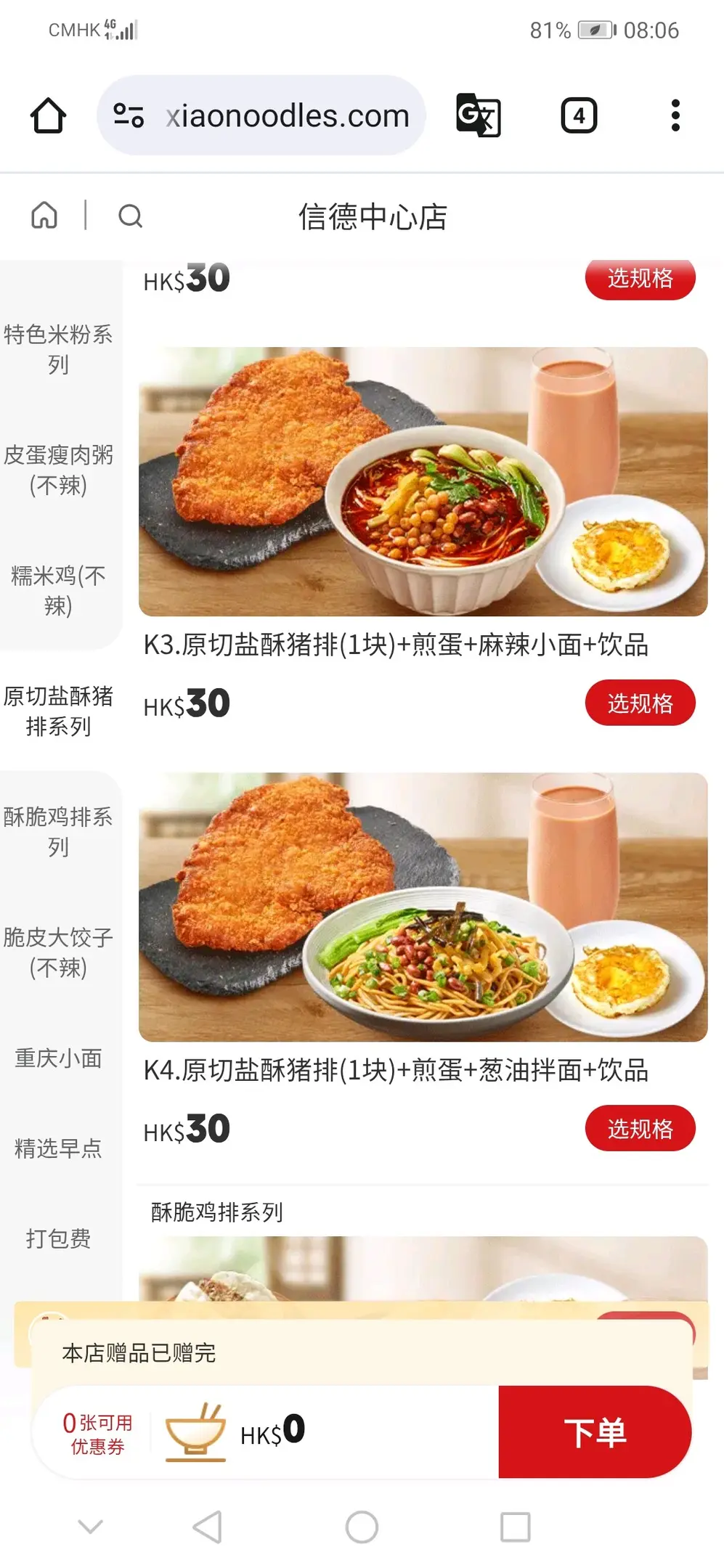This screenshot has height=1568, width=724.
Task: Place the order with 下单
Action: tap(594, 1432)
